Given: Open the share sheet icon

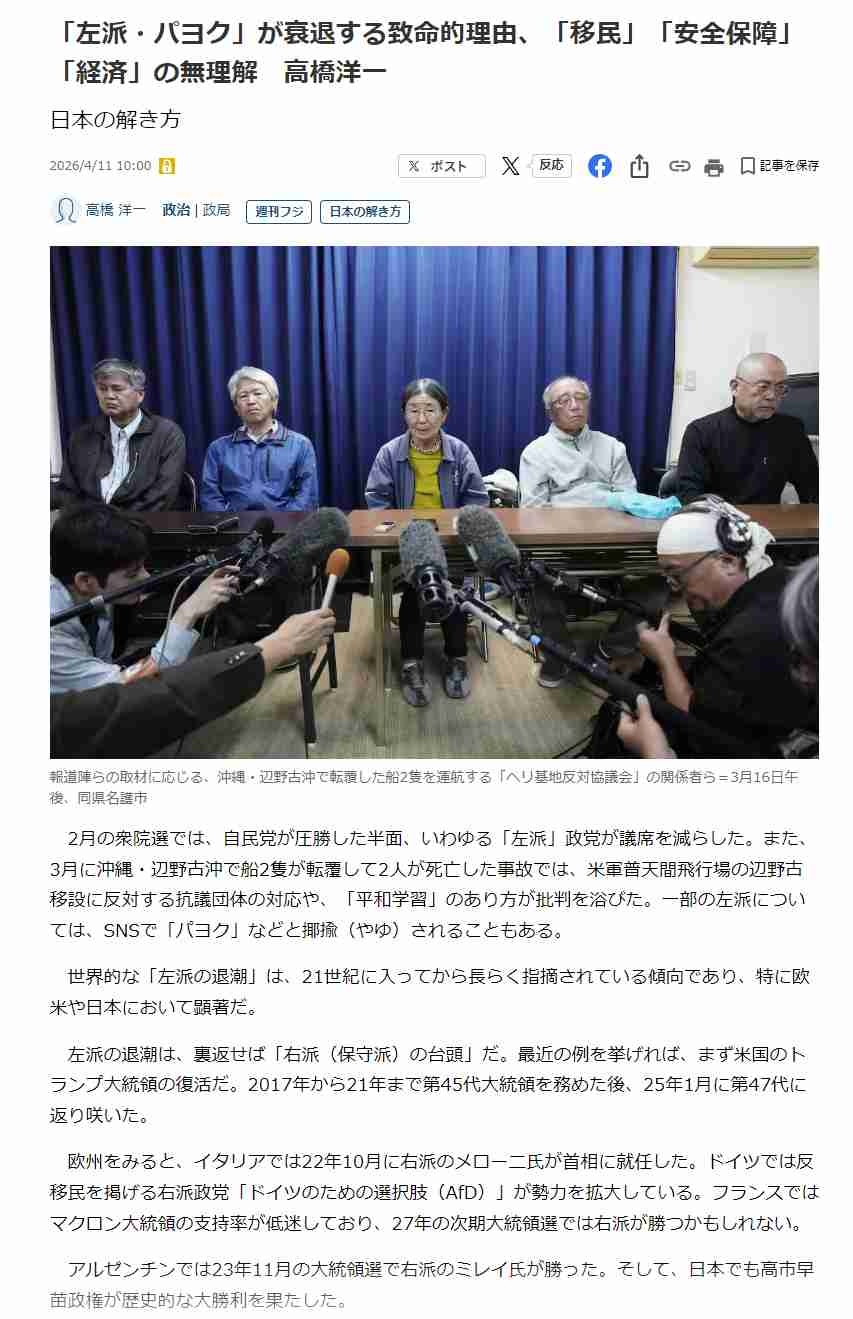Looking at the screenshot, I should pyautogui.click(x=640, y=167).
